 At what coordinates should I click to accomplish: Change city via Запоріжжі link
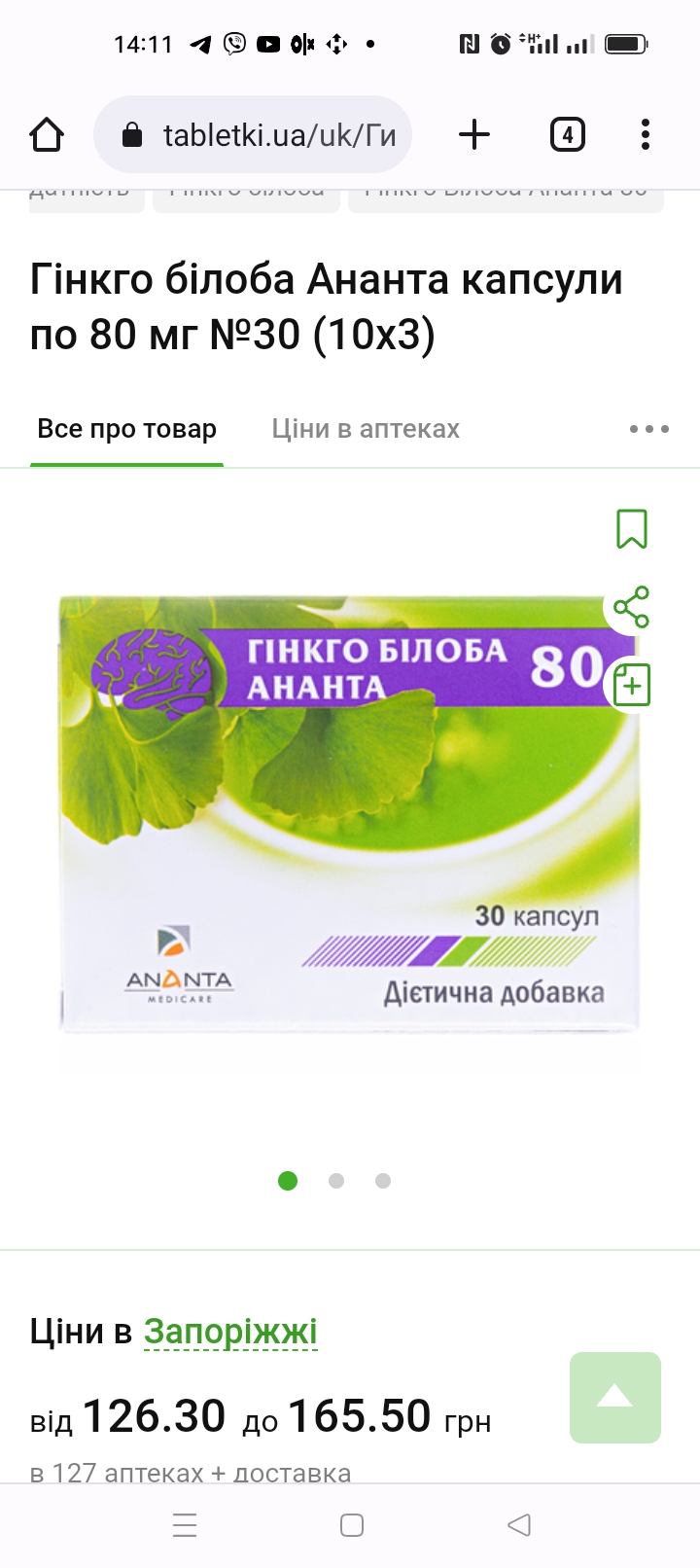[230, 1331]
